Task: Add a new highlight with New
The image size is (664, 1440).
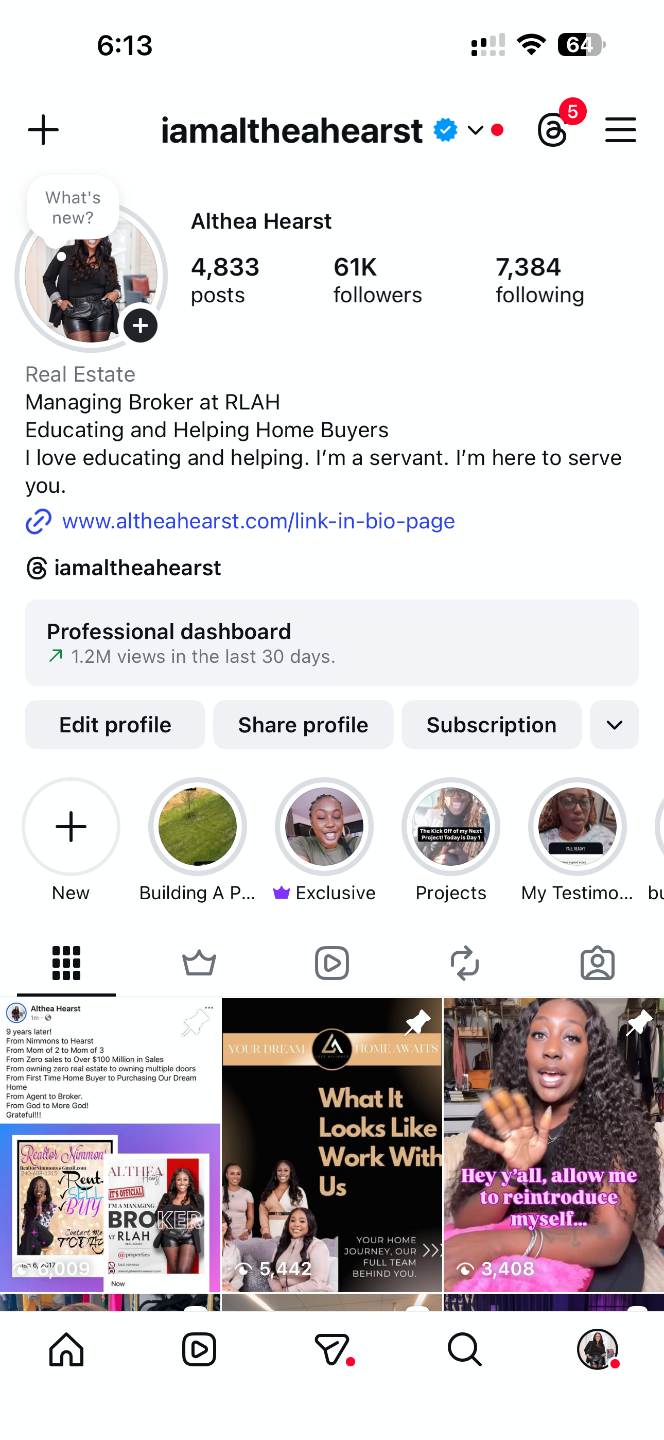Action: point(71,828)
